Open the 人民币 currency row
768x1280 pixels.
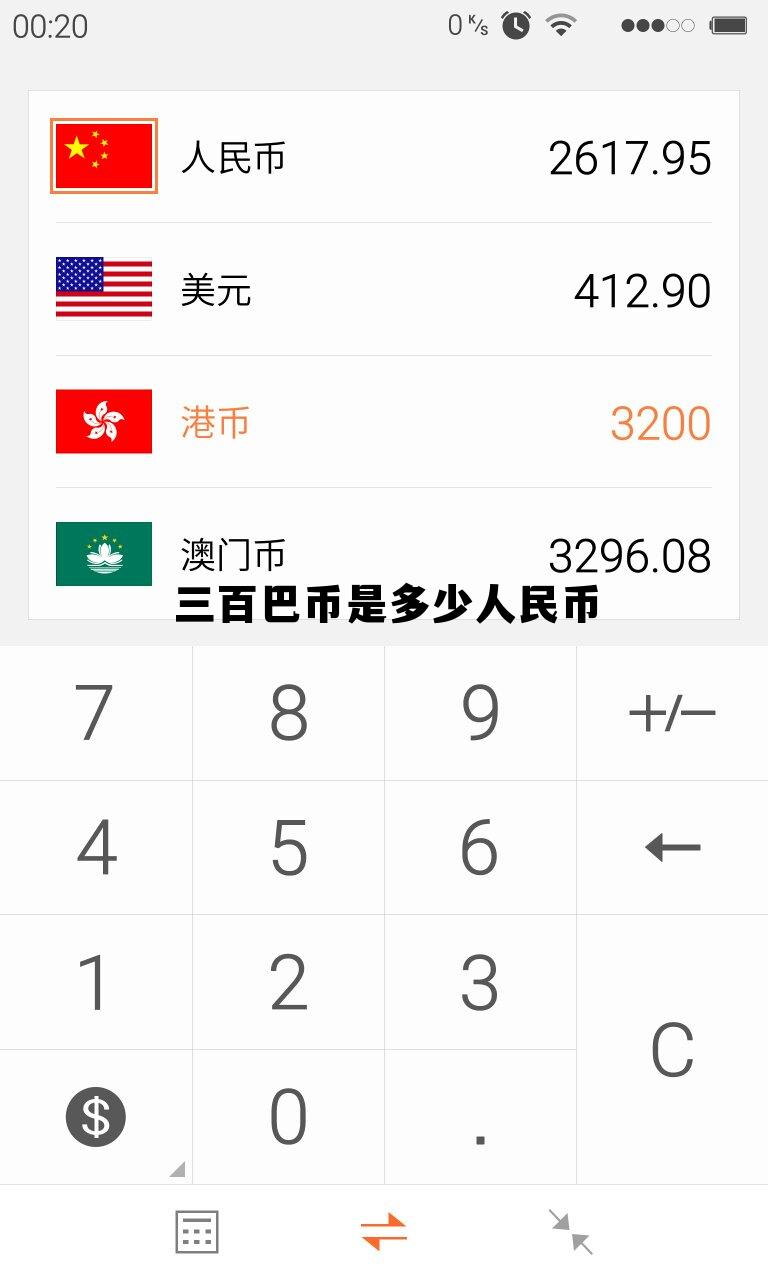tap(384, 157)
